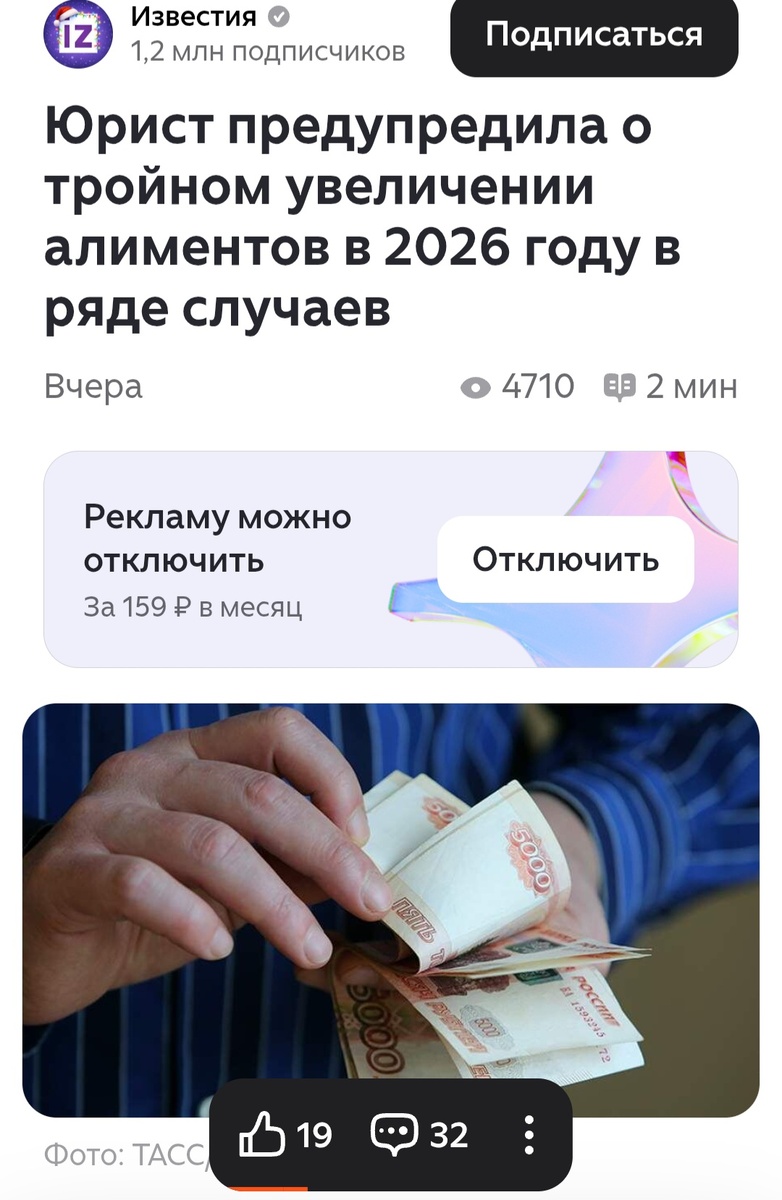Open the three-dot options menu
This screenshot has width=782, height=1200.
point(527,1135)
